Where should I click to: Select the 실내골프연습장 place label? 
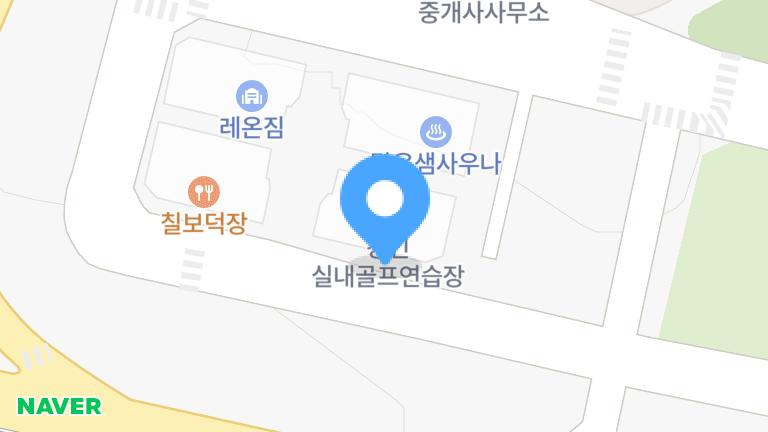tap(388, 276)
